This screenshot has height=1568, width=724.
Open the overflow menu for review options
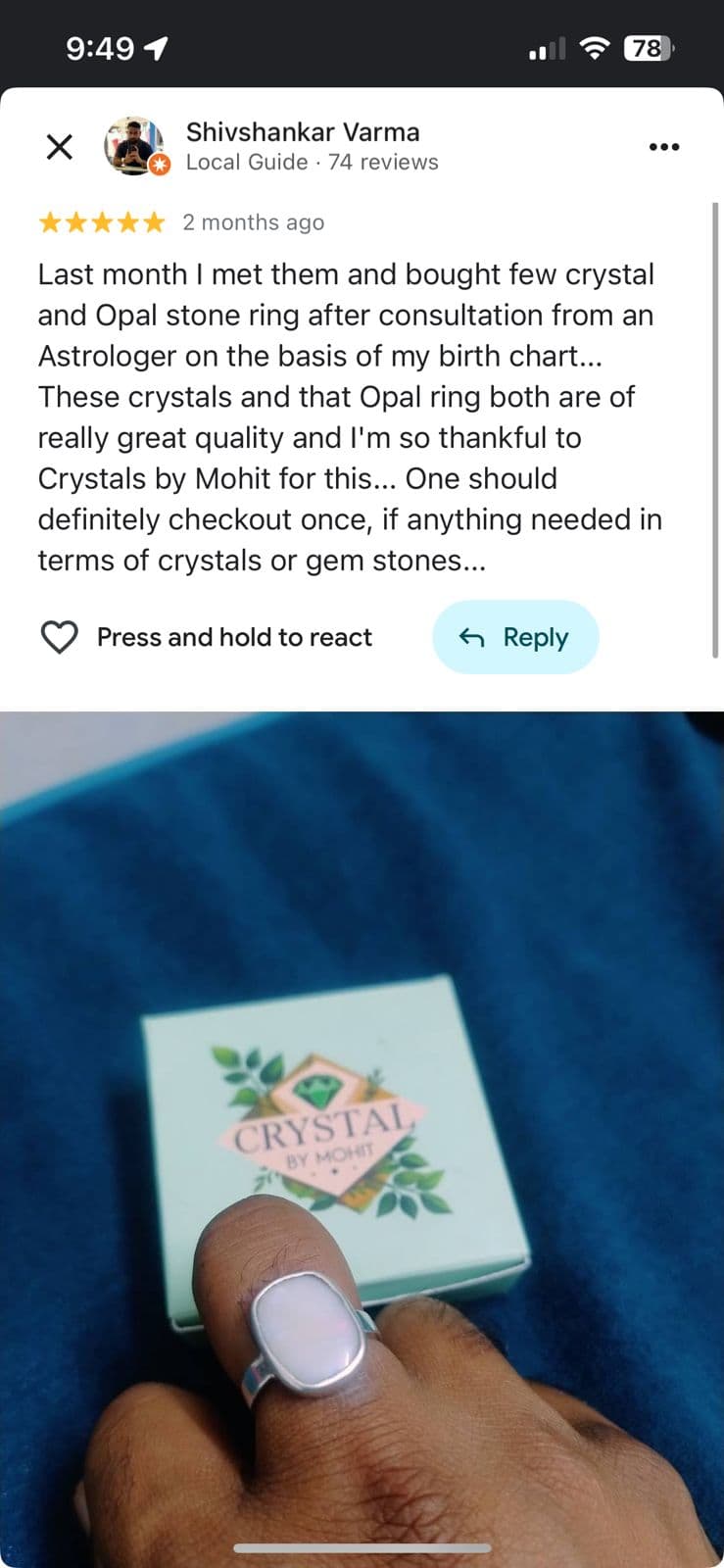click(x=664, y=146)
